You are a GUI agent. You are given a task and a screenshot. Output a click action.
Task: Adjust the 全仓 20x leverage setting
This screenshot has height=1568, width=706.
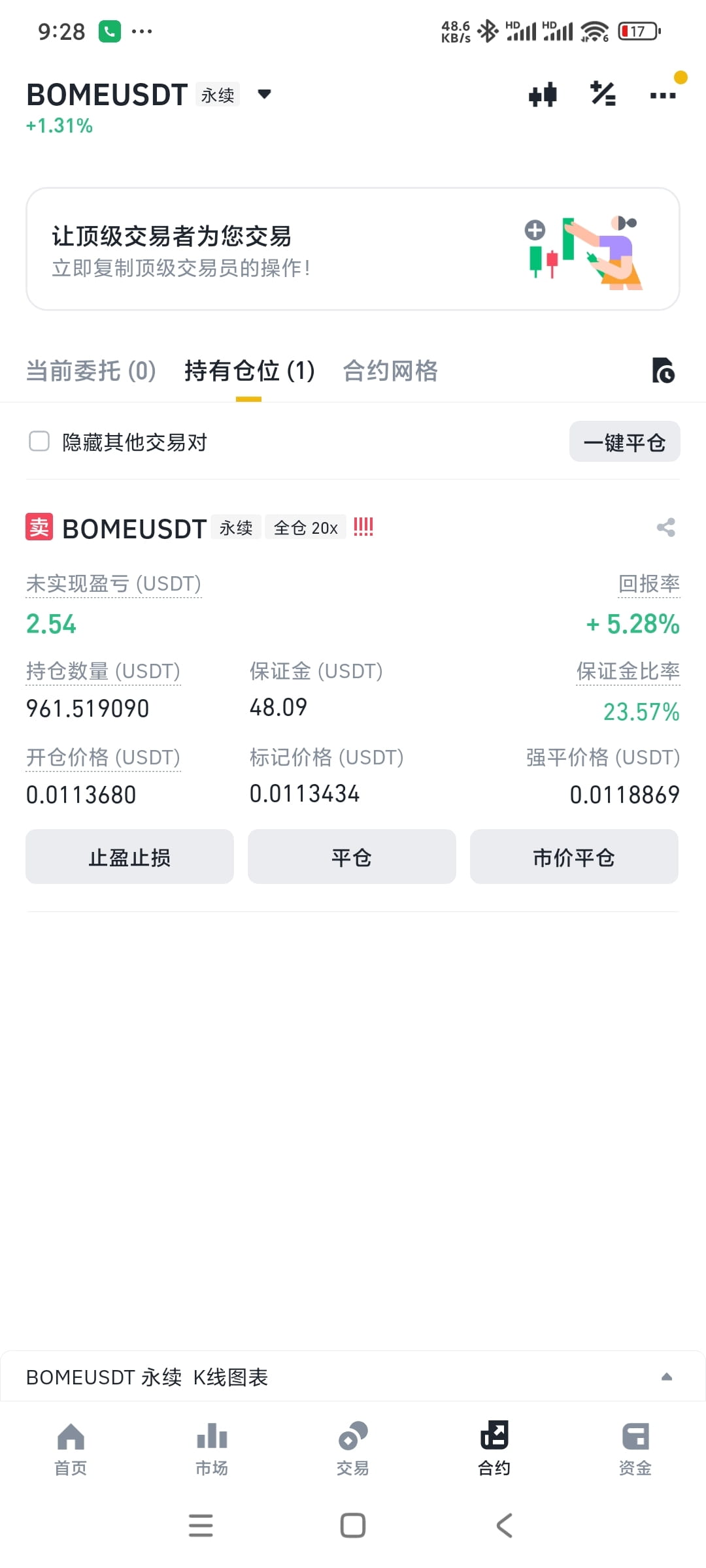[x=305, y=527]
